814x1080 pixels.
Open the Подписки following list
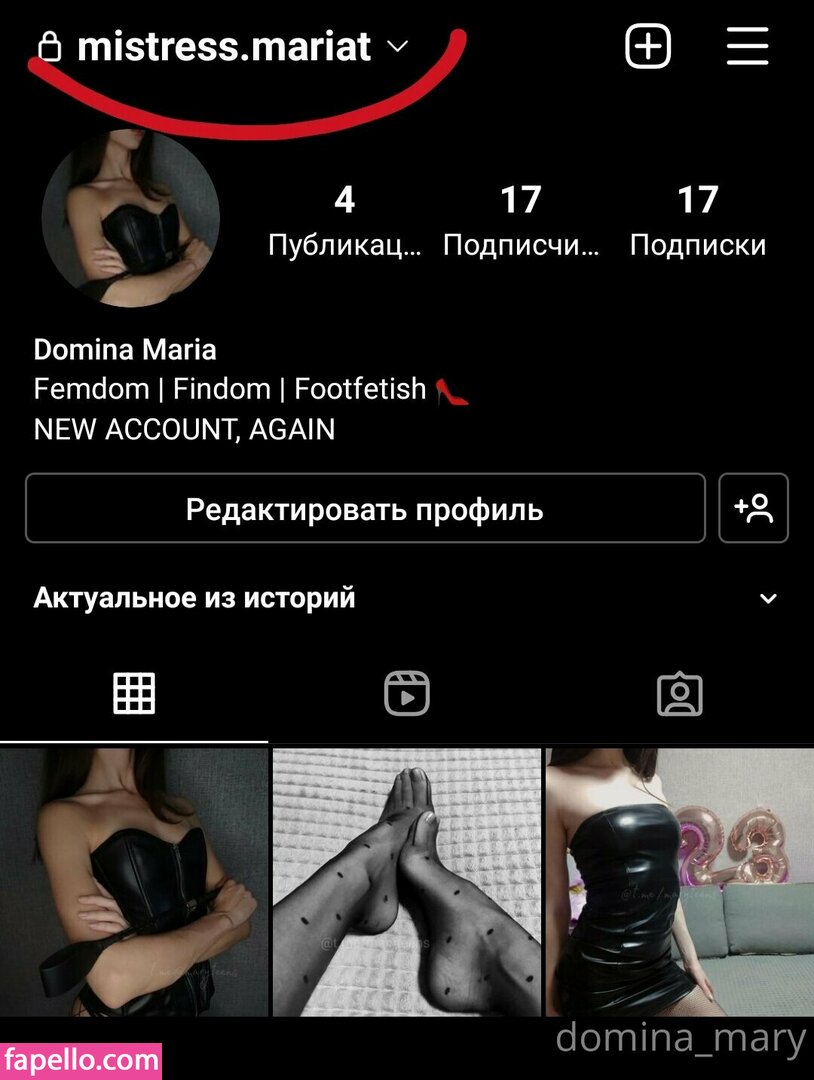pos(697,220)
